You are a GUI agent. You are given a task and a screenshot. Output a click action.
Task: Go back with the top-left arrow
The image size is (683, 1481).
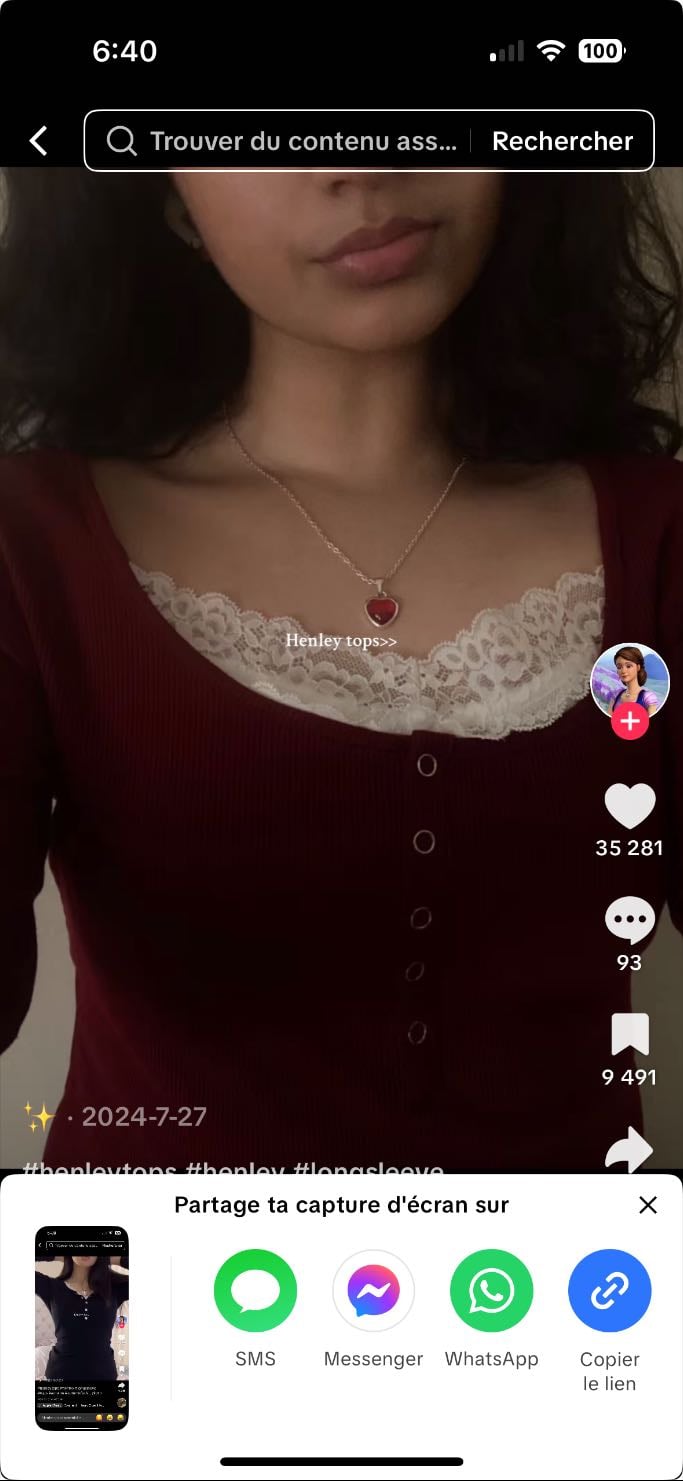[39, 141]
